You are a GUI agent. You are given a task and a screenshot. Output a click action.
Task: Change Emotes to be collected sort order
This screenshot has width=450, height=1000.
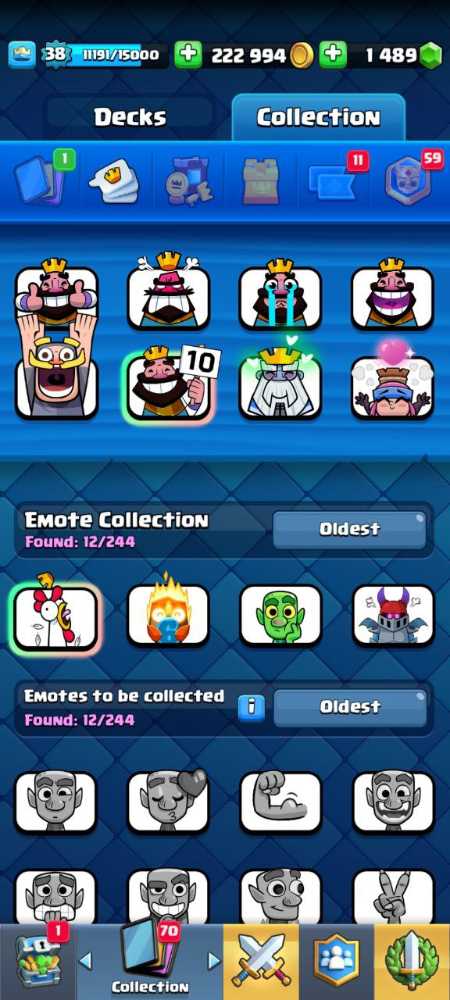click(x=349, y=707)
